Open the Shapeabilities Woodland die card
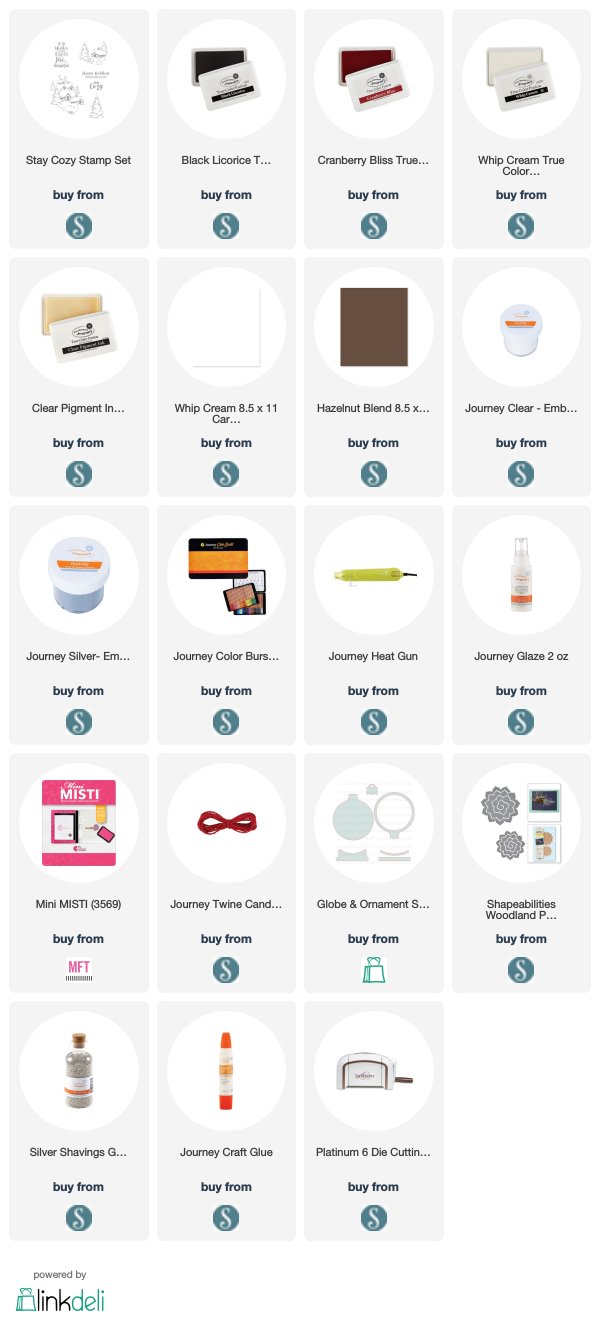 [521, 873]
